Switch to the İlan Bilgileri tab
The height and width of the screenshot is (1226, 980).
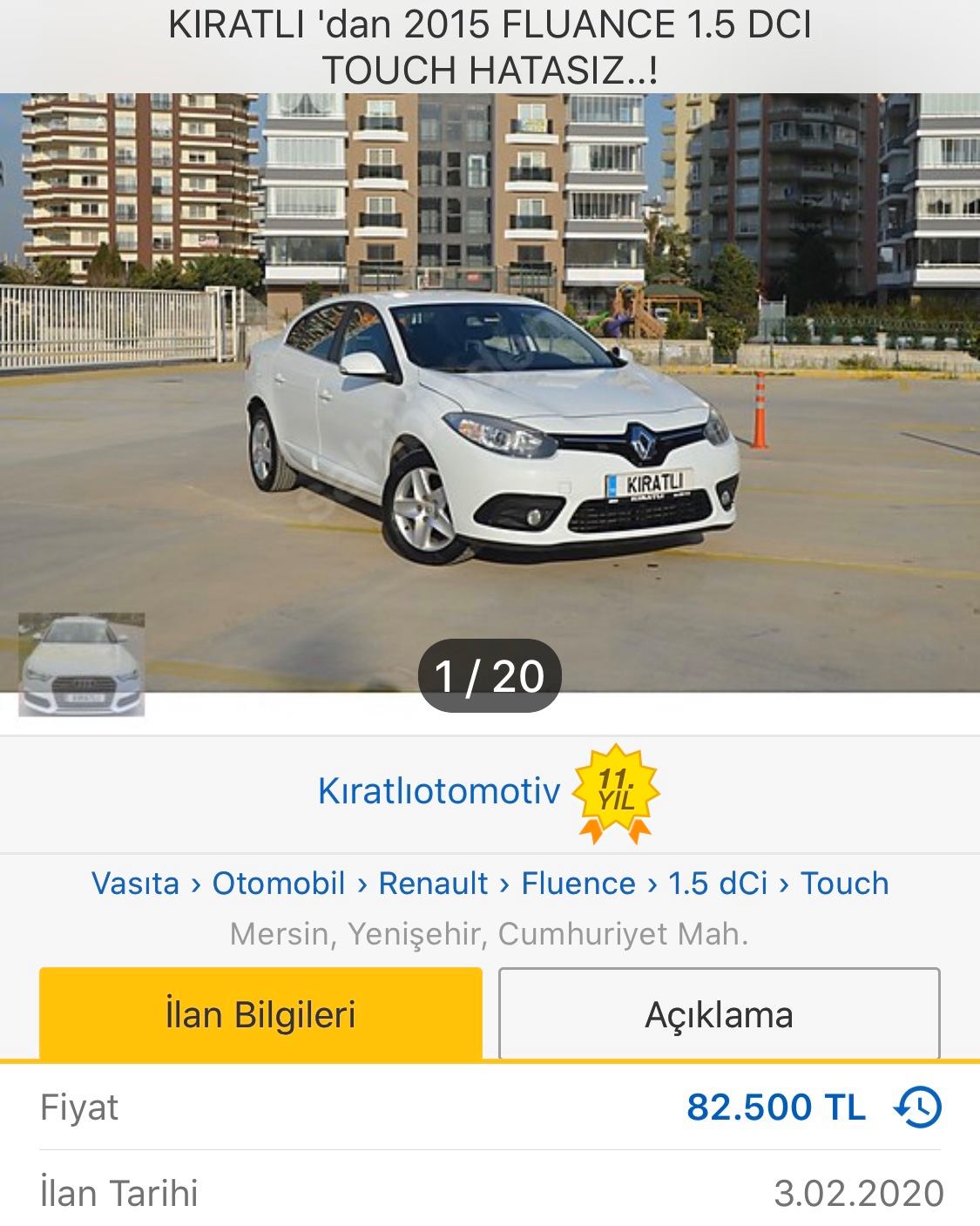tap(260, 1013)
